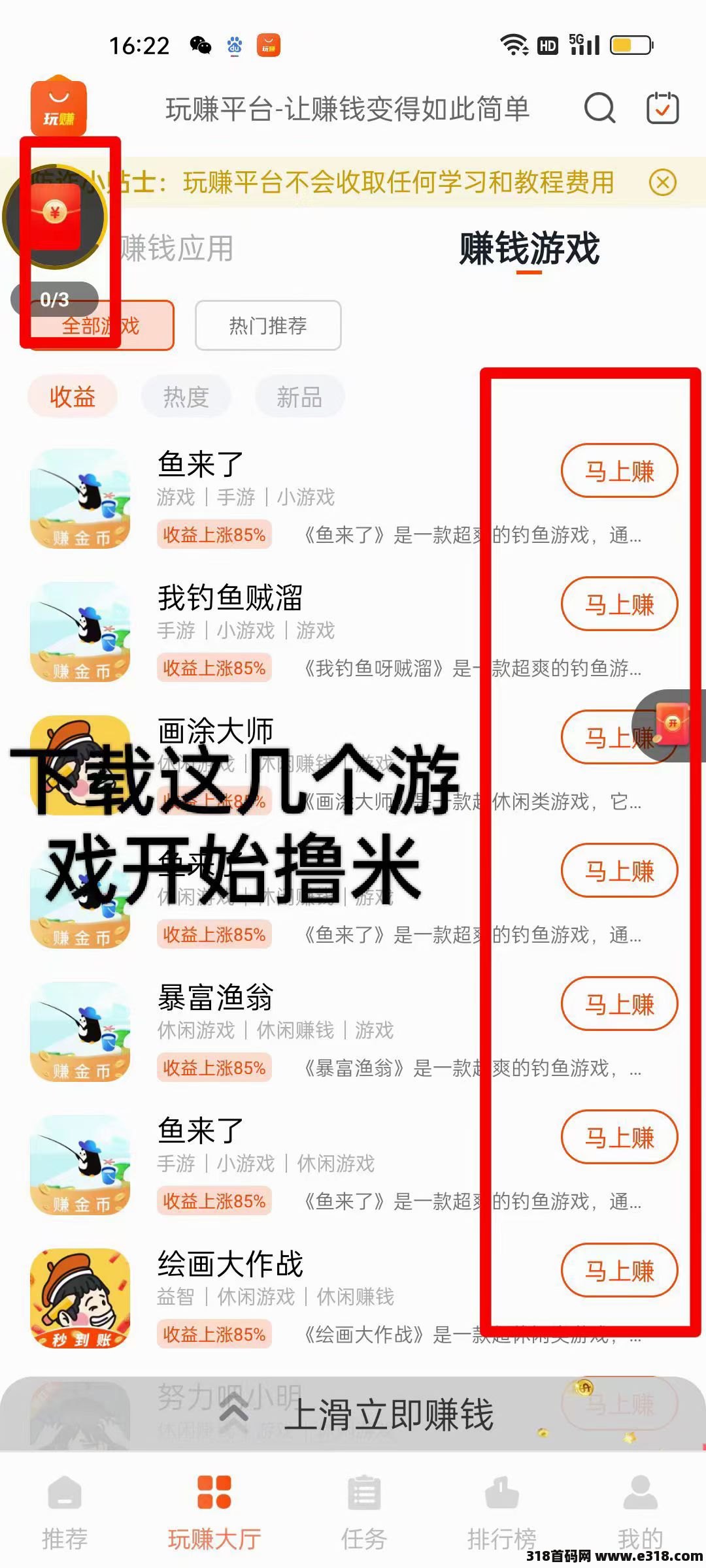This screenshot has width=706, height=1568.
Task: Sort games by 热度
Action: (186, 397)
